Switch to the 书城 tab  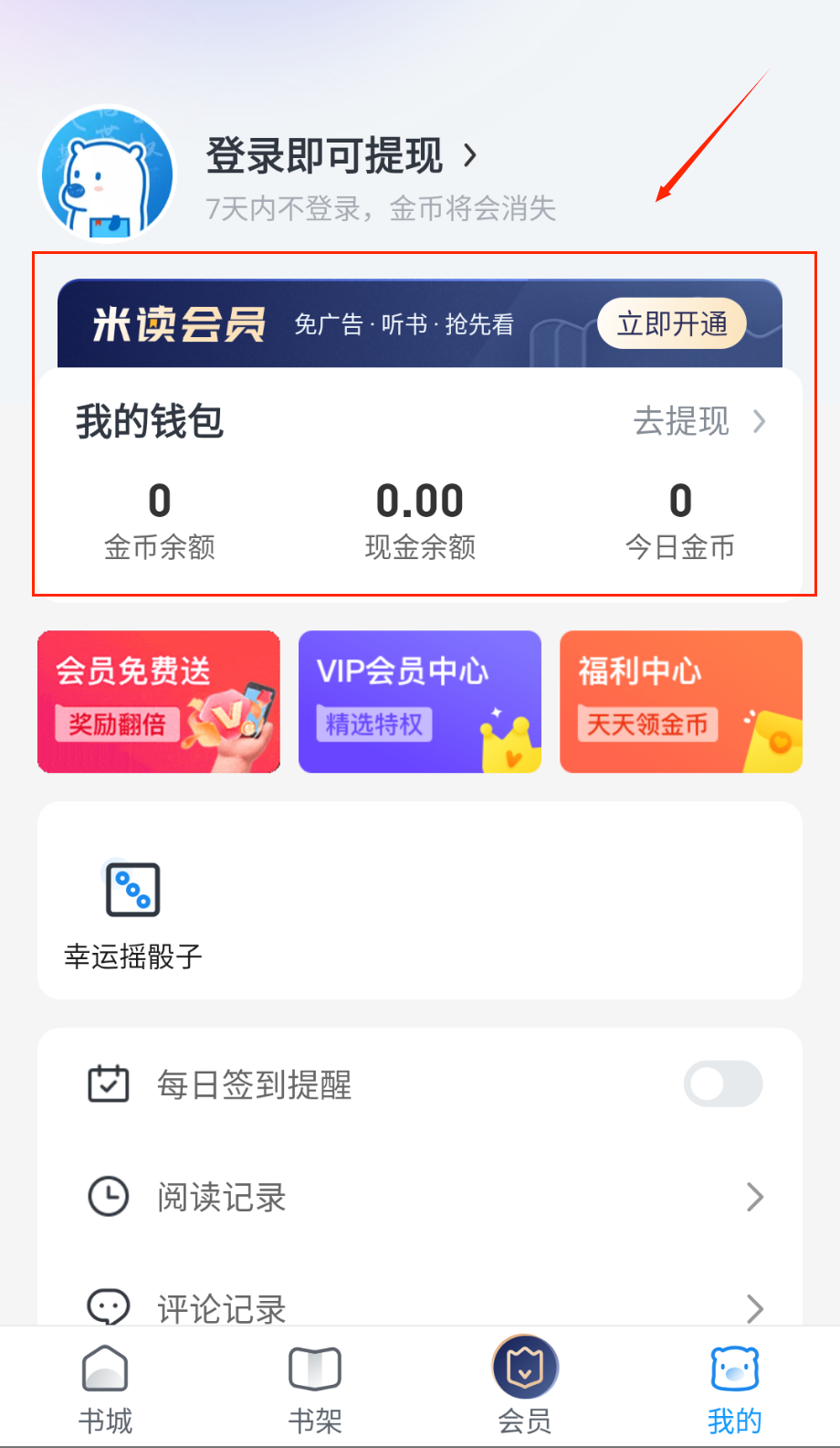tap(105, 1389)
